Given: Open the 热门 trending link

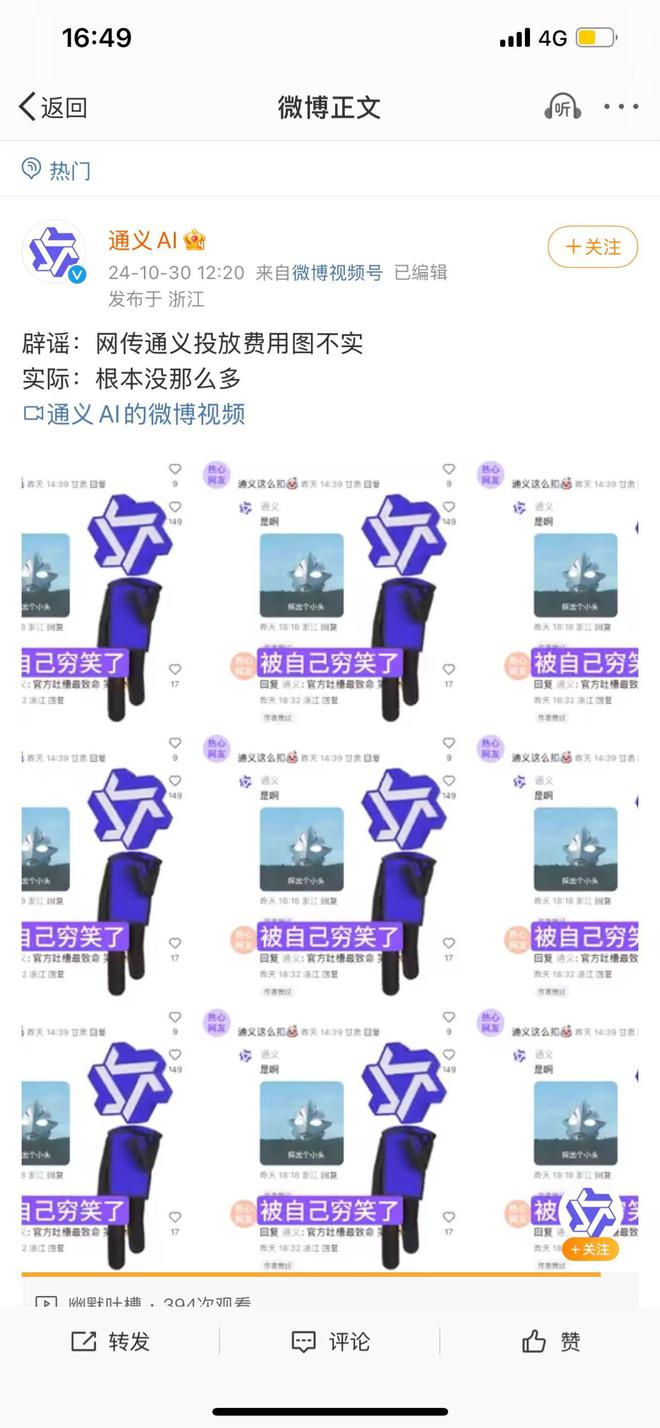Looking at the screenshot, I should pyautogui.click(x=58, y=170).
